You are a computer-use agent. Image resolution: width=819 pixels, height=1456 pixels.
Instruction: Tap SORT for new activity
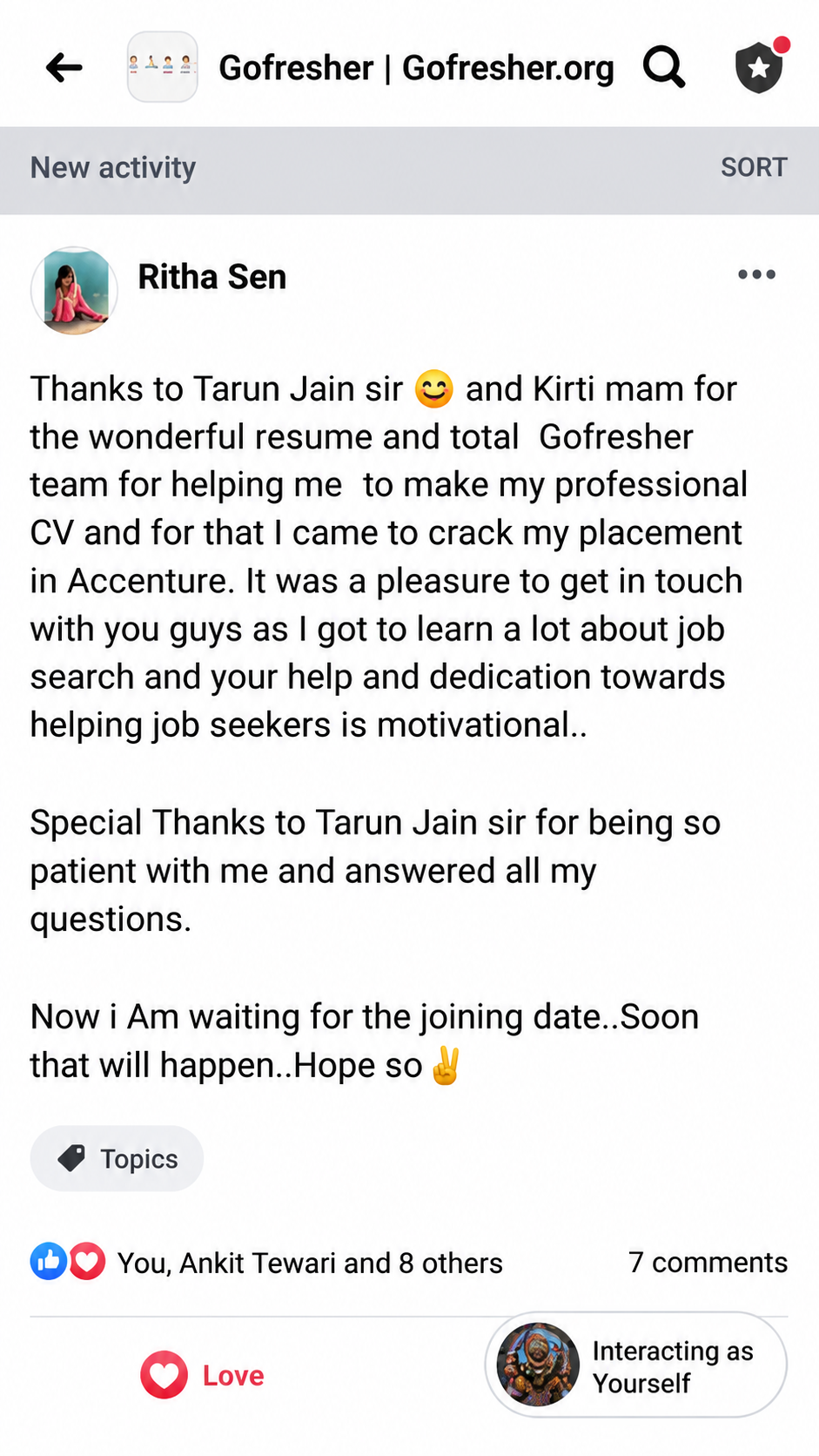point(754,167)
